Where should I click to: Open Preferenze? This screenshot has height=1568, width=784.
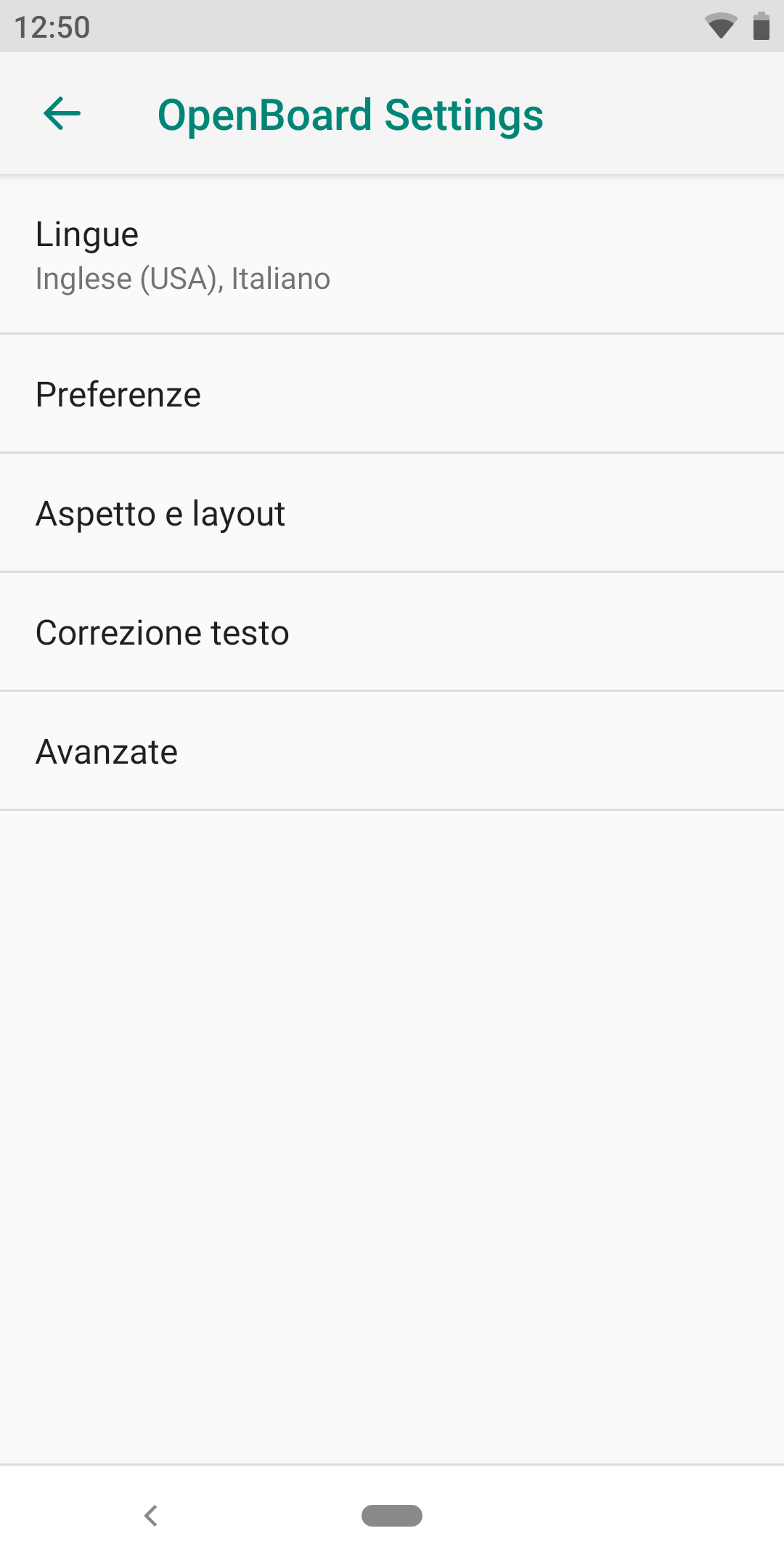[392, 394]
